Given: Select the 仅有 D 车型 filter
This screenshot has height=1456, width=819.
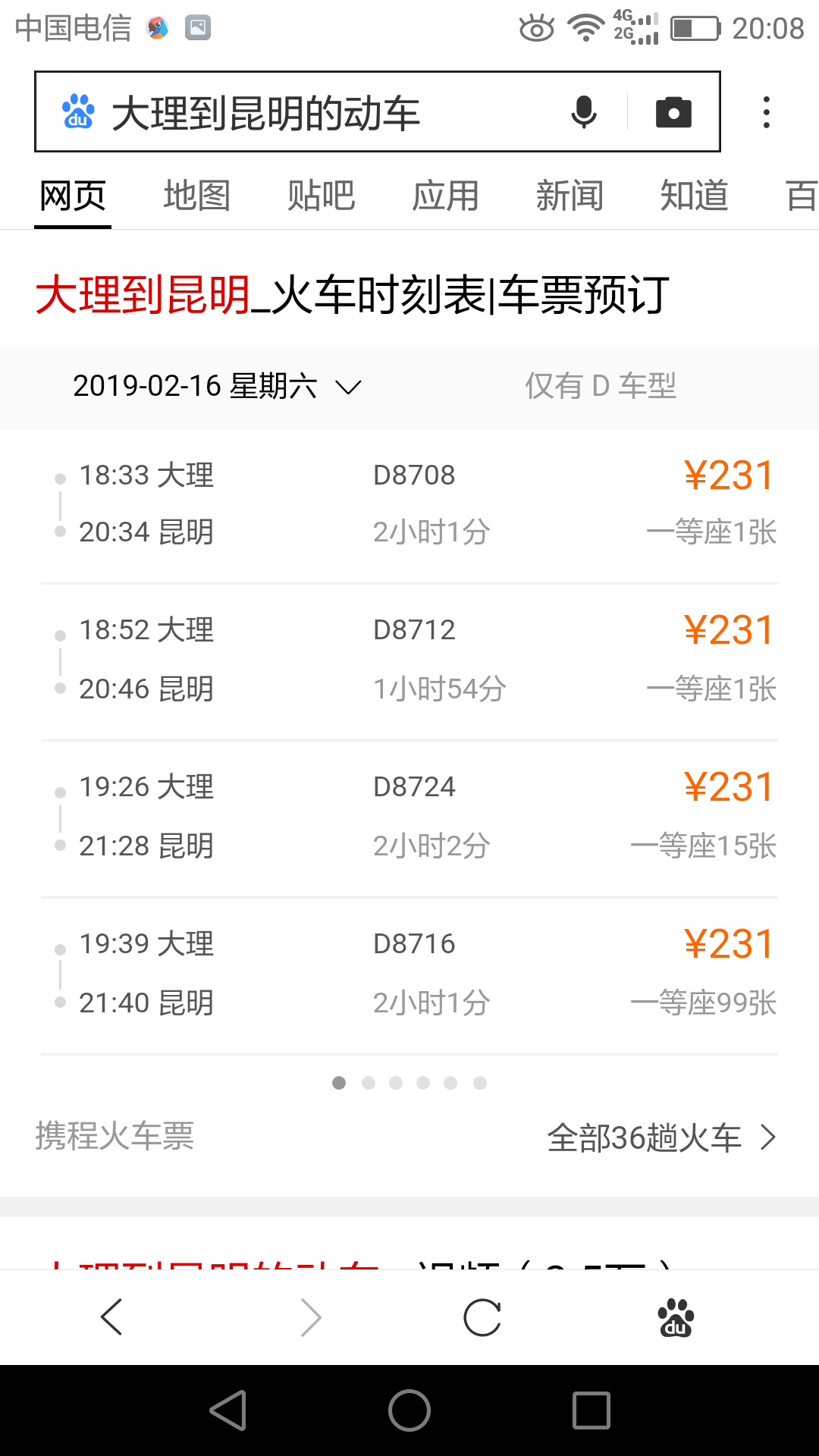Looking at the screenshot, I should (601, 387).
